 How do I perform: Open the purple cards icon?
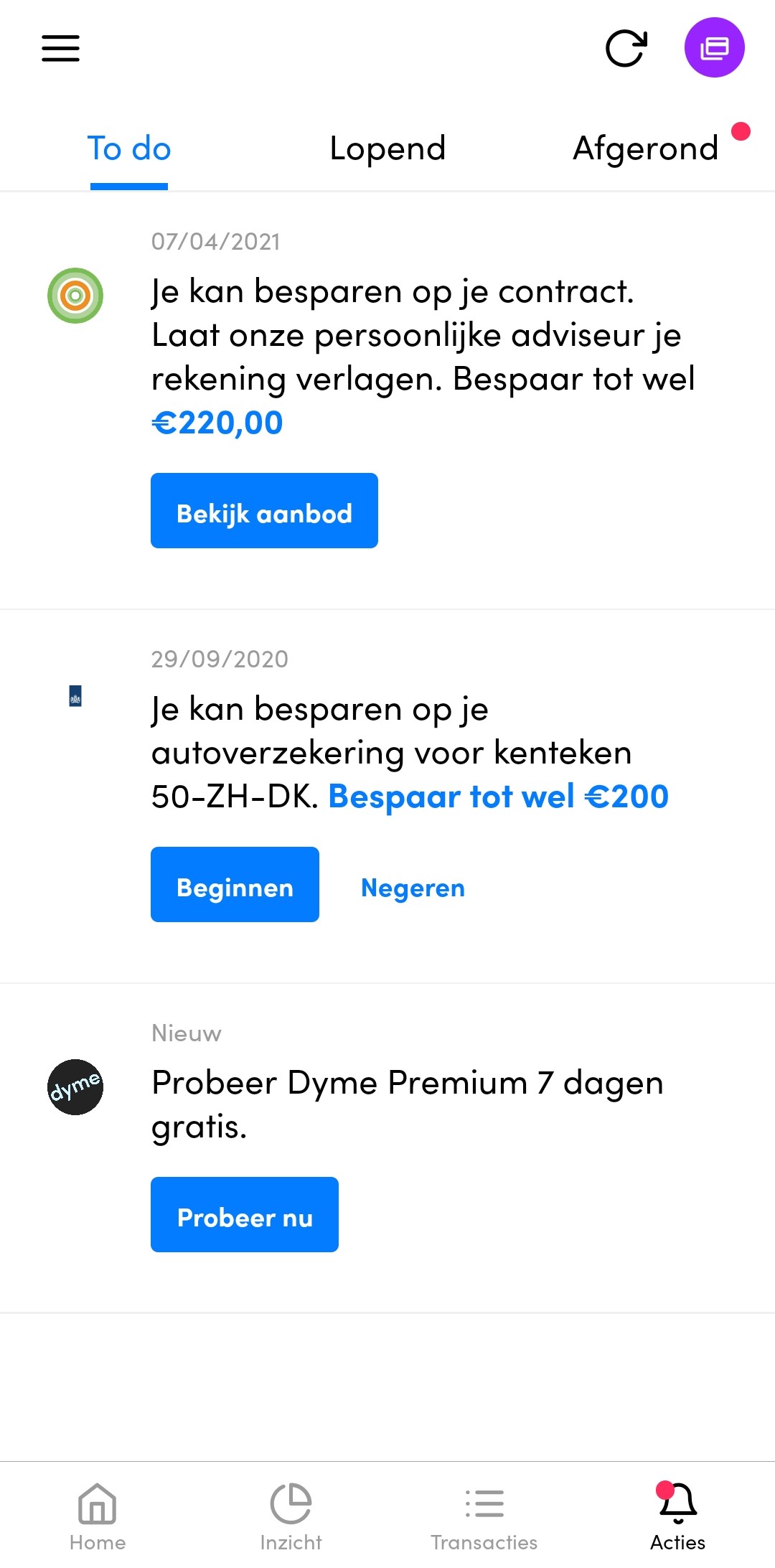pyautogui.click(x=714, y=47)
